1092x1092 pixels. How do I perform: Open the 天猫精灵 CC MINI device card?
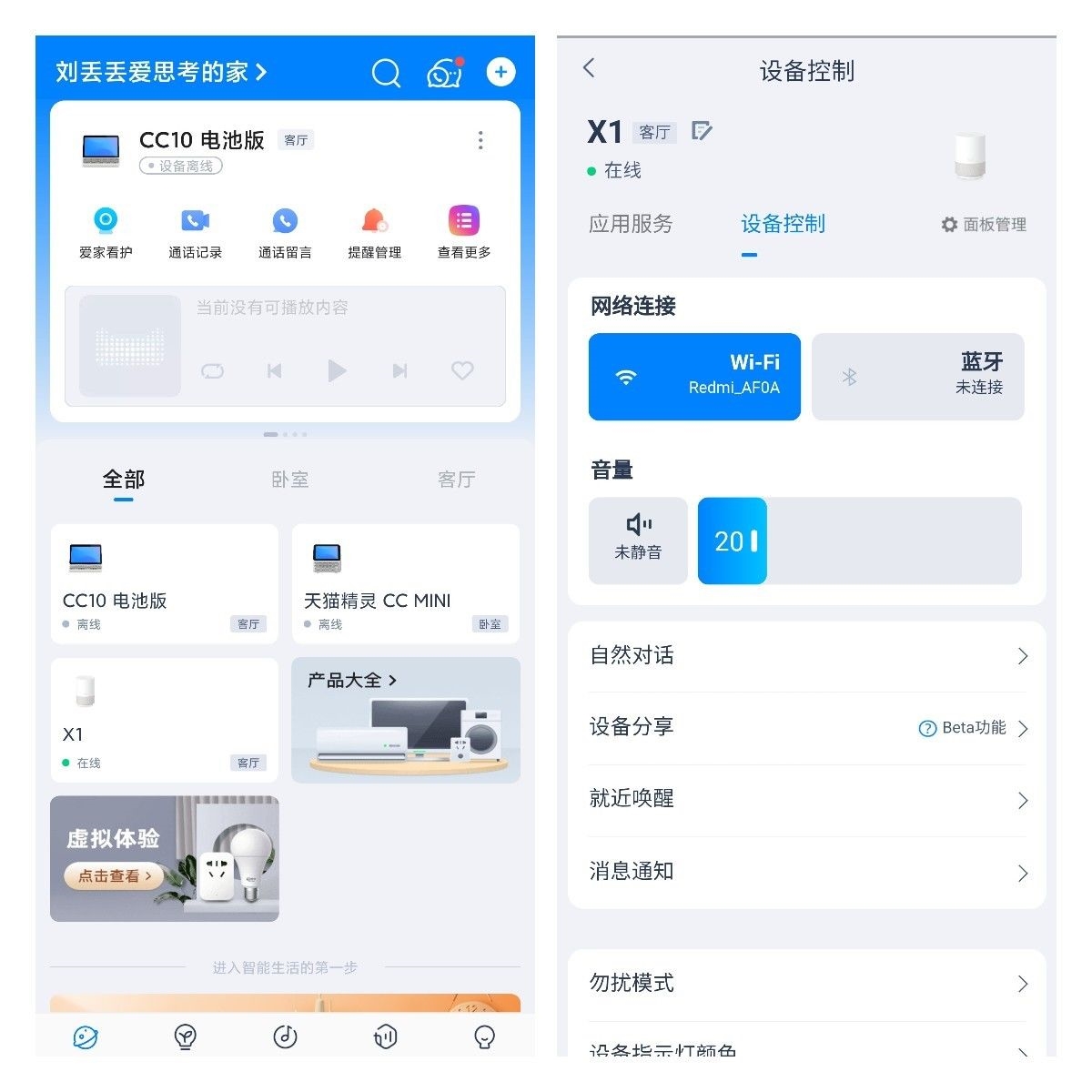pos(406,584)
